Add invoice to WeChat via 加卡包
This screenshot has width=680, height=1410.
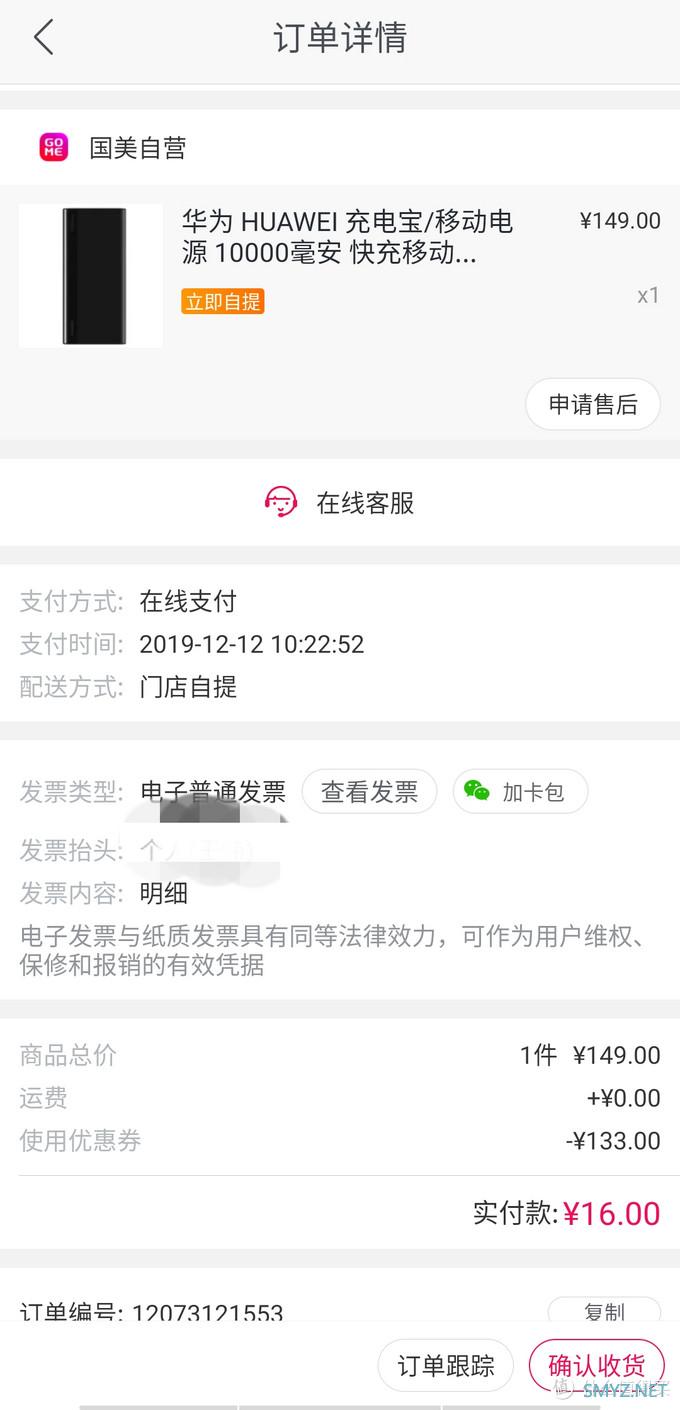pos(520,792)
